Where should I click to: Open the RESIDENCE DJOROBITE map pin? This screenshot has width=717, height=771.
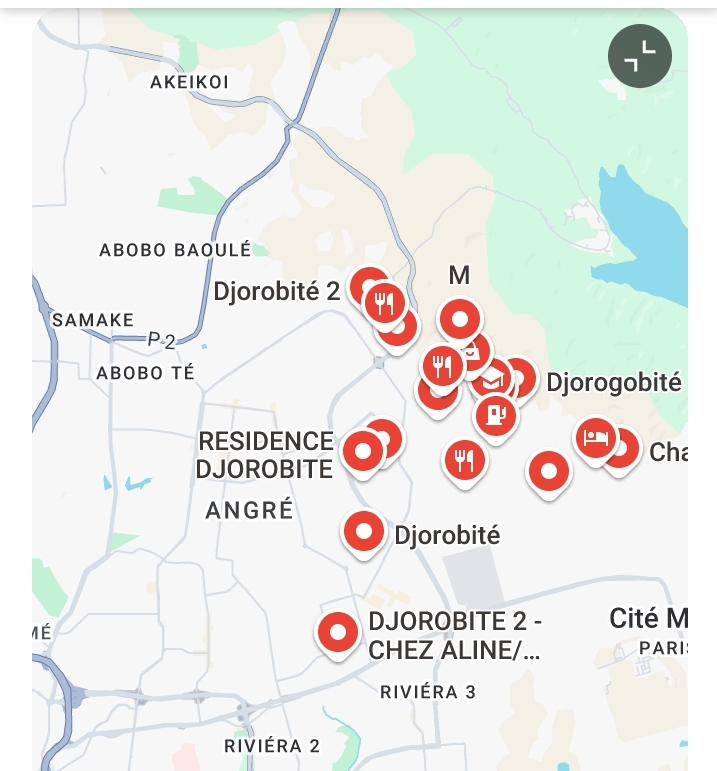pos(362,452)
